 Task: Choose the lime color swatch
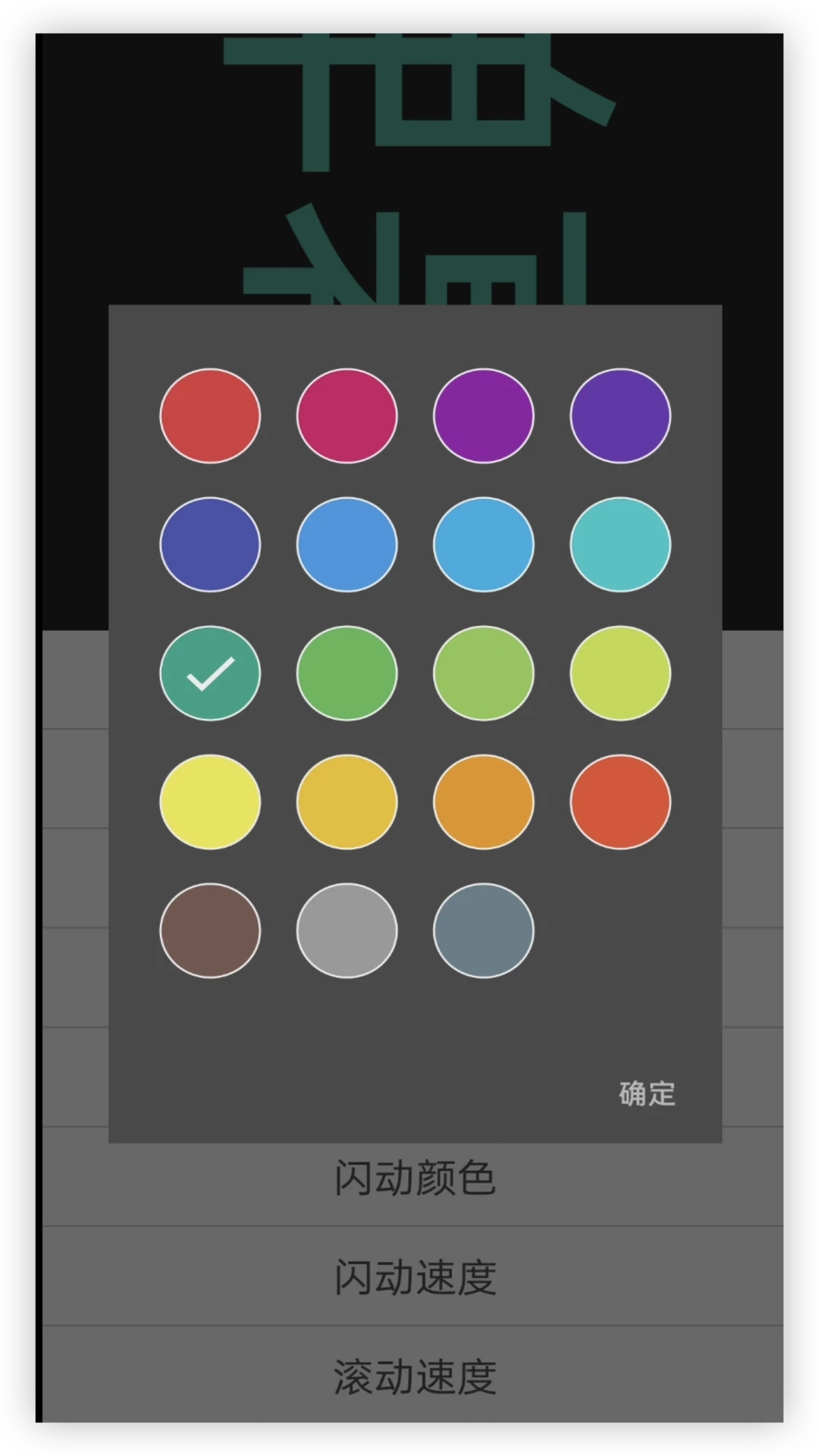click(620, 673)
